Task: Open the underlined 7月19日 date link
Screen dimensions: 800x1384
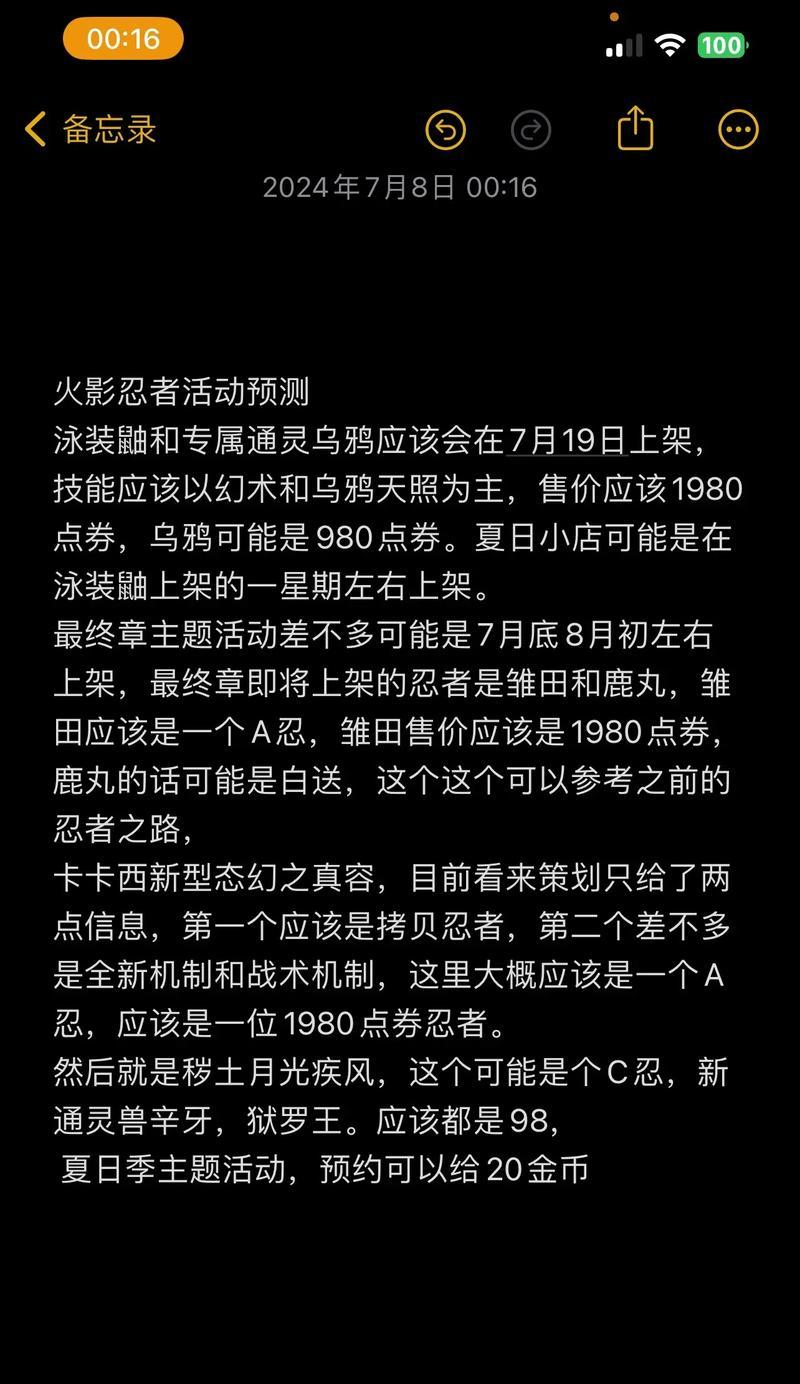Action: click(x=567, y=441)
